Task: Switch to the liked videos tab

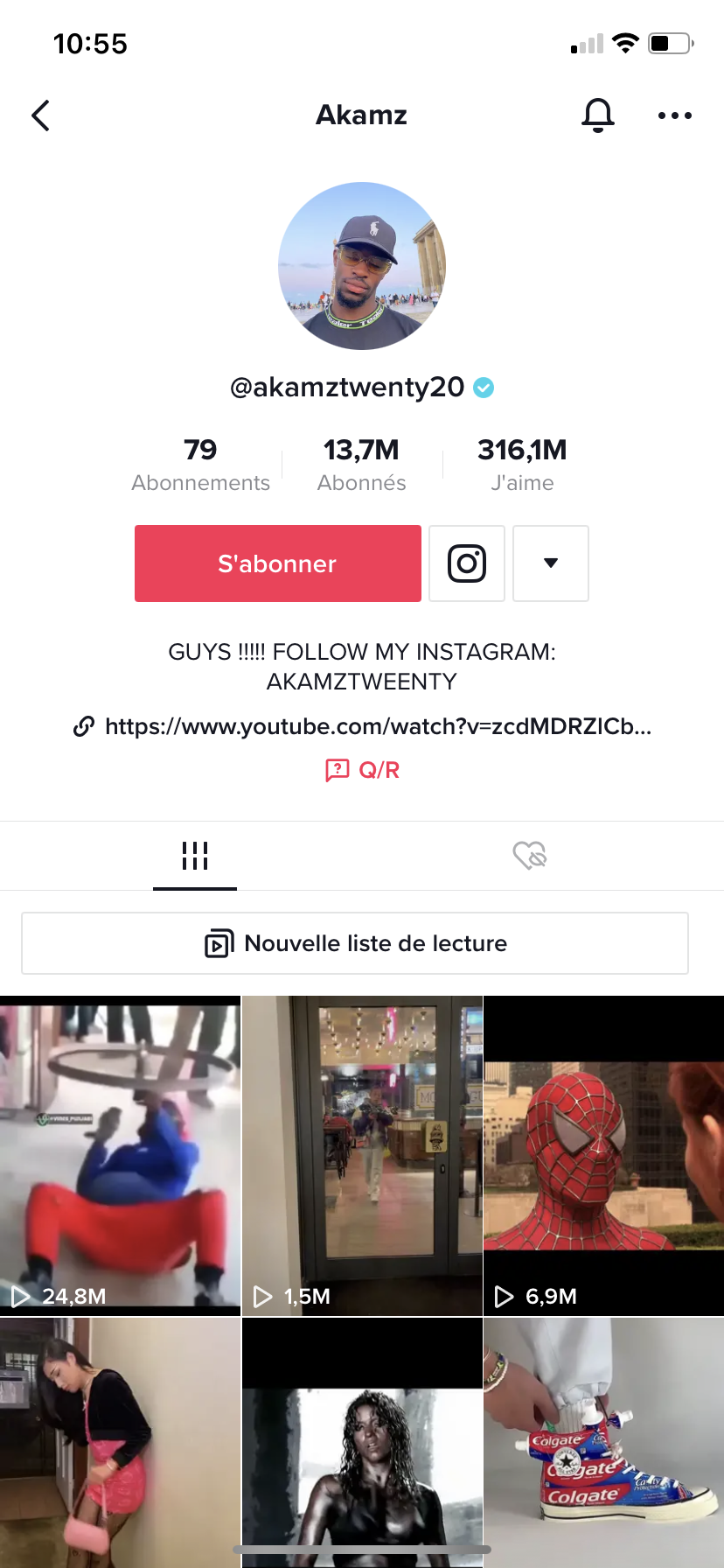Action: point(530,856)
